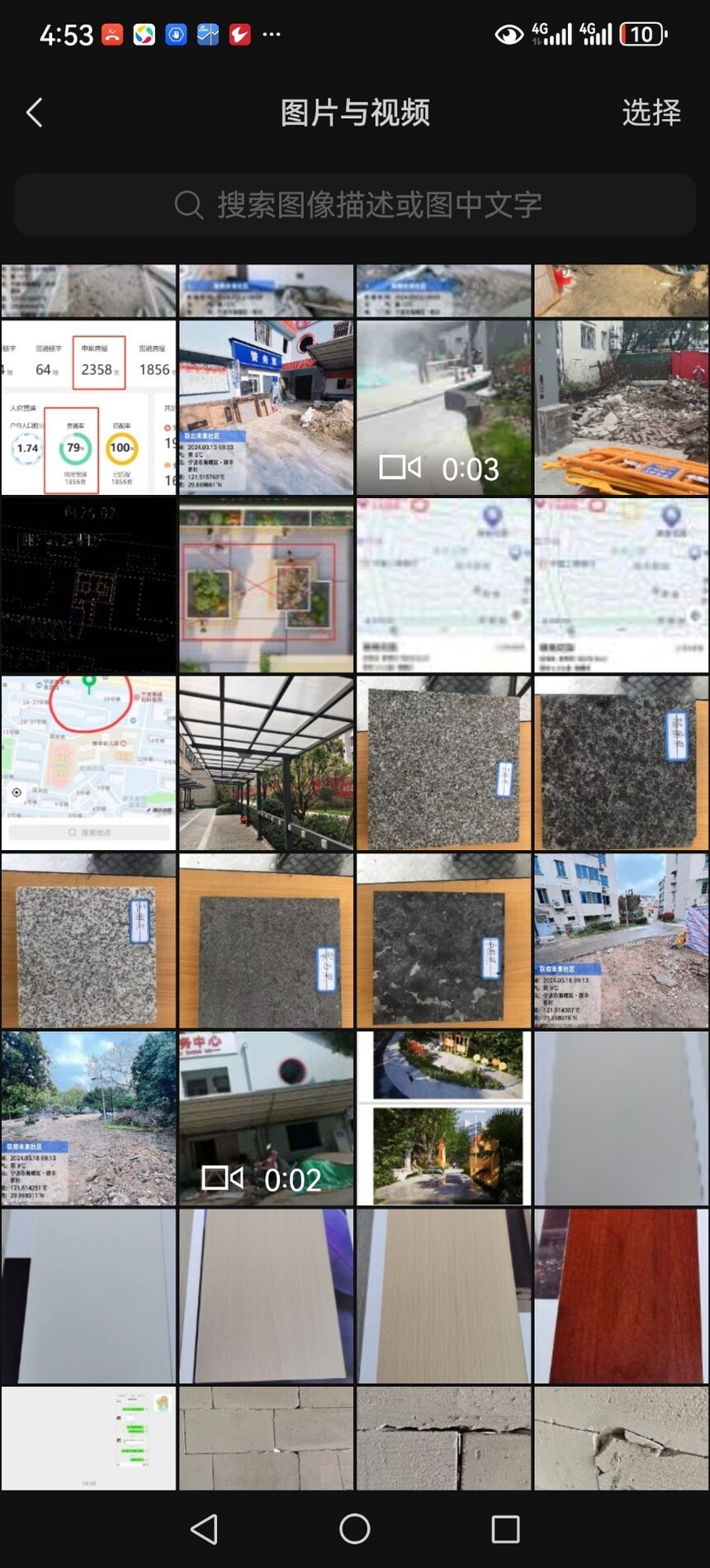
Task: Open the glass canopy walkway photo
Action: (x=267, y=763)
